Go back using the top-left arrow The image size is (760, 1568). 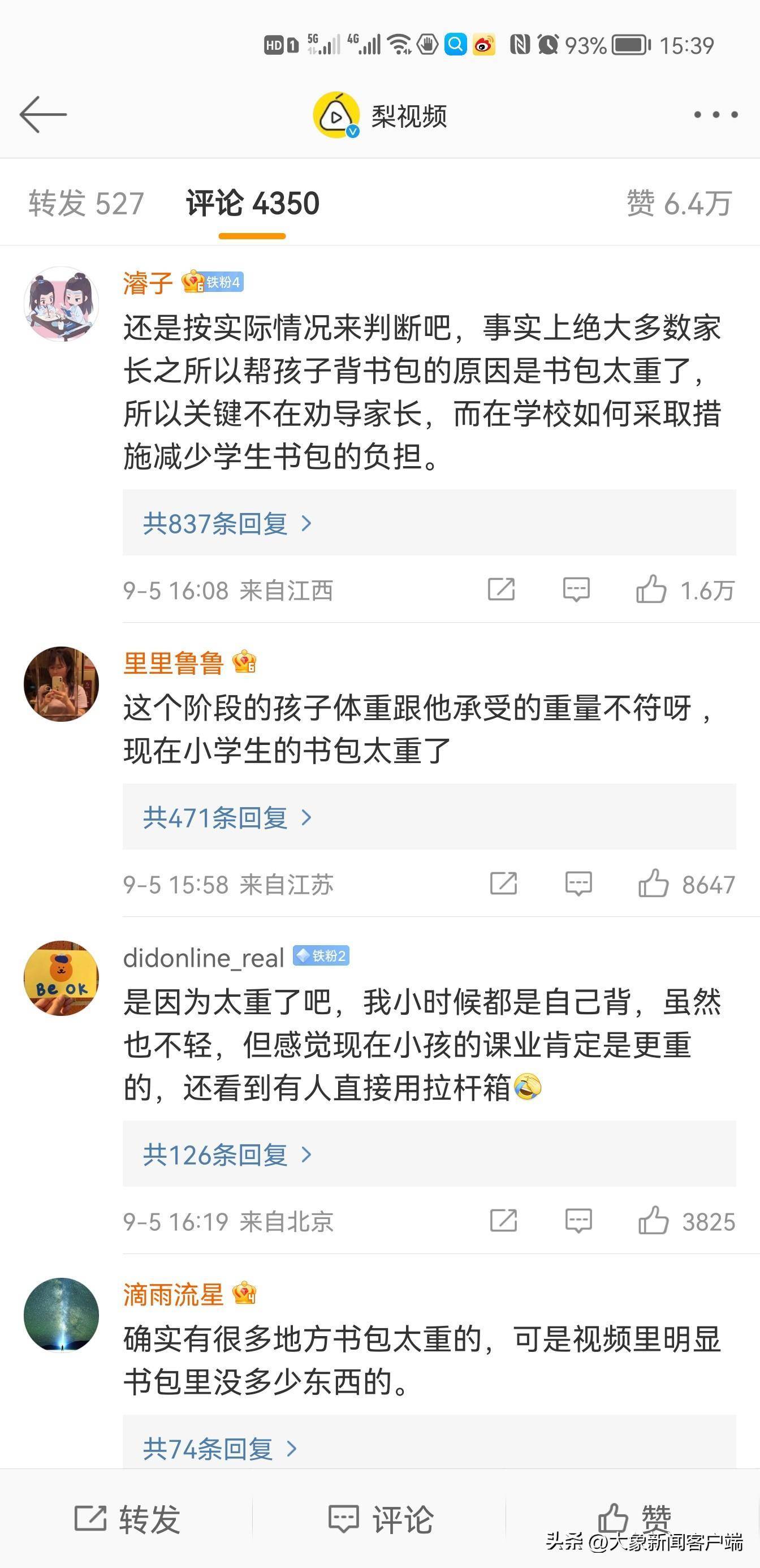click(42, 114)
